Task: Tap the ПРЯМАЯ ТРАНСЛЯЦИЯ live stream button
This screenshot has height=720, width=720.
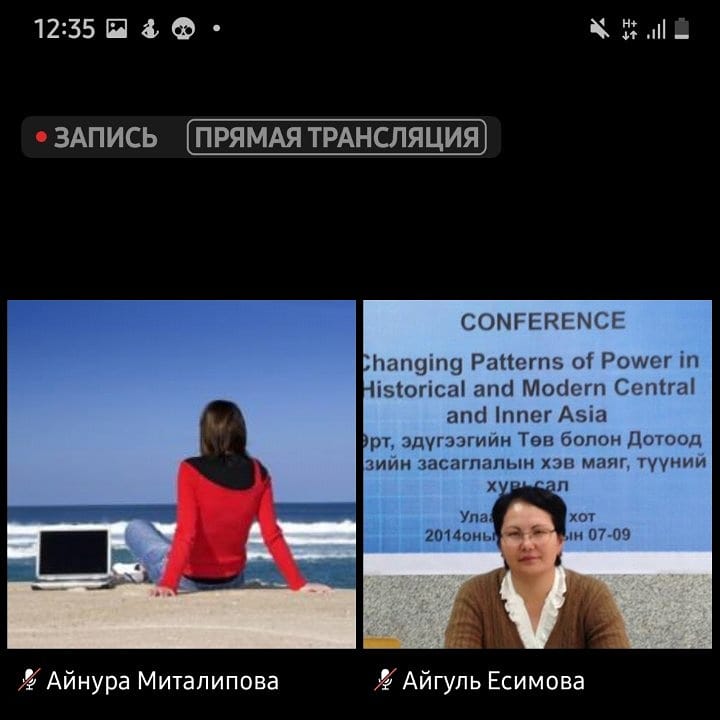Action: coord(337,138)
